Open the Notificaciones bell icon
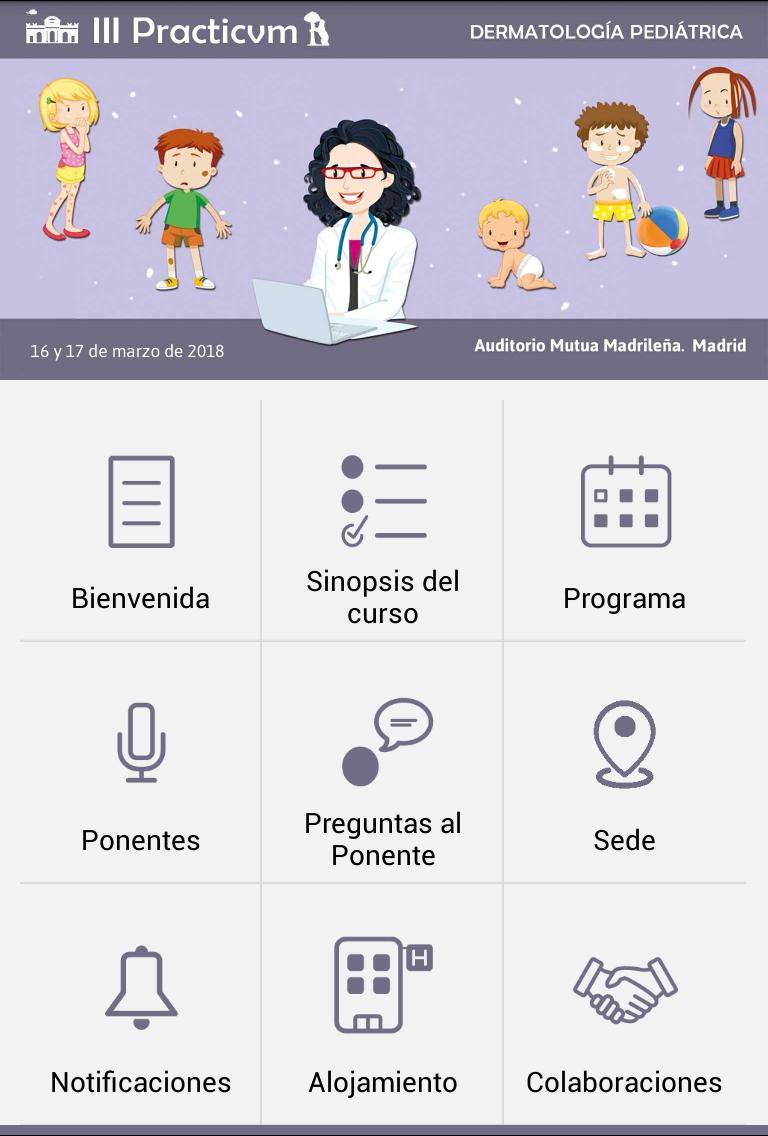This screenshot has height=1136, width=768. [140, 985]
